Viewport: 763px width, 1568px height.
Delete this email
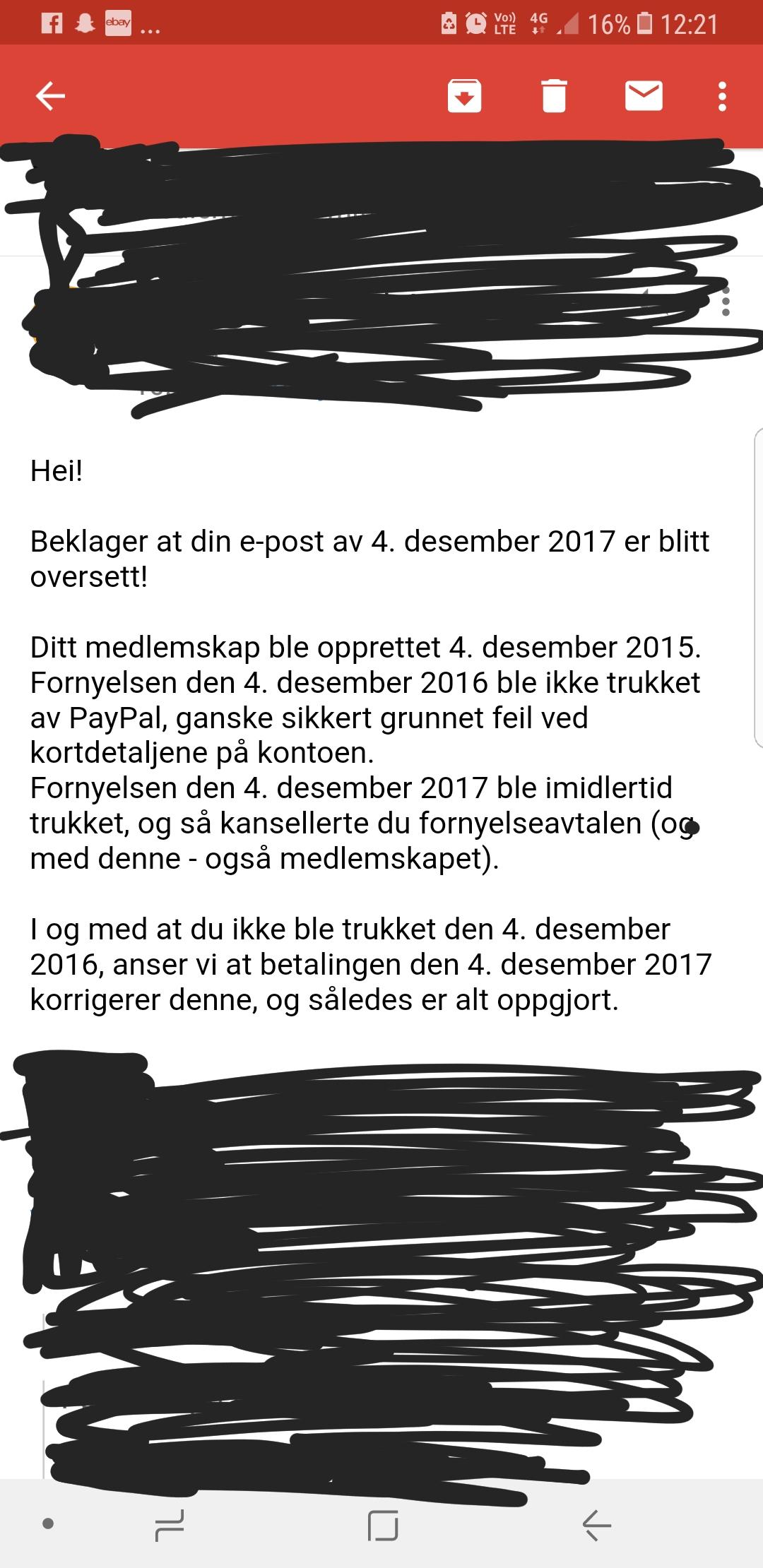(554, 96)
